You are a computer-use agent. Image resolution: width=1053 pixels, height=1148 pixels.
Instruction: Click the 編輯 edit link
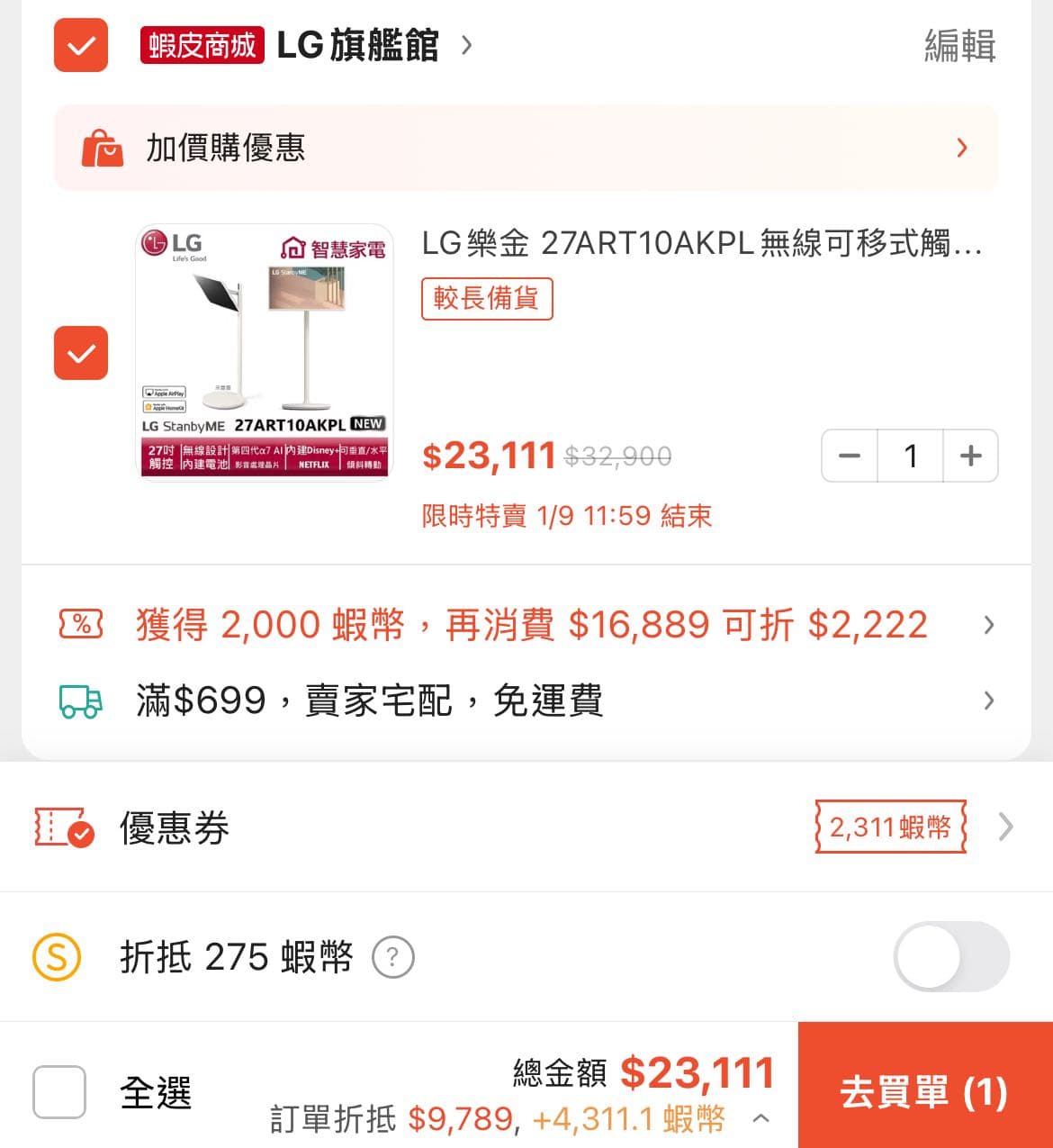point(958,45)
